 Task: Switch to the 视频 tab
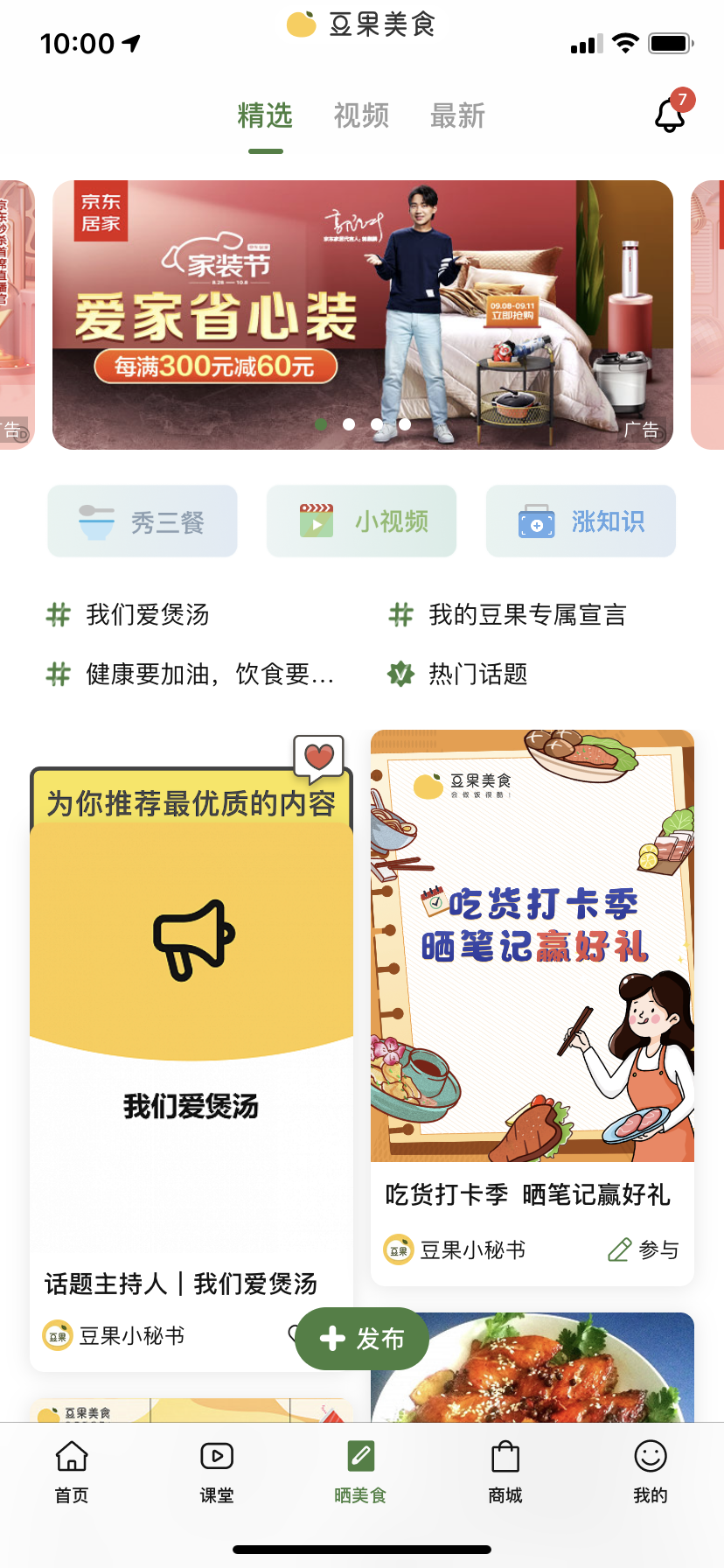[361, 115]
